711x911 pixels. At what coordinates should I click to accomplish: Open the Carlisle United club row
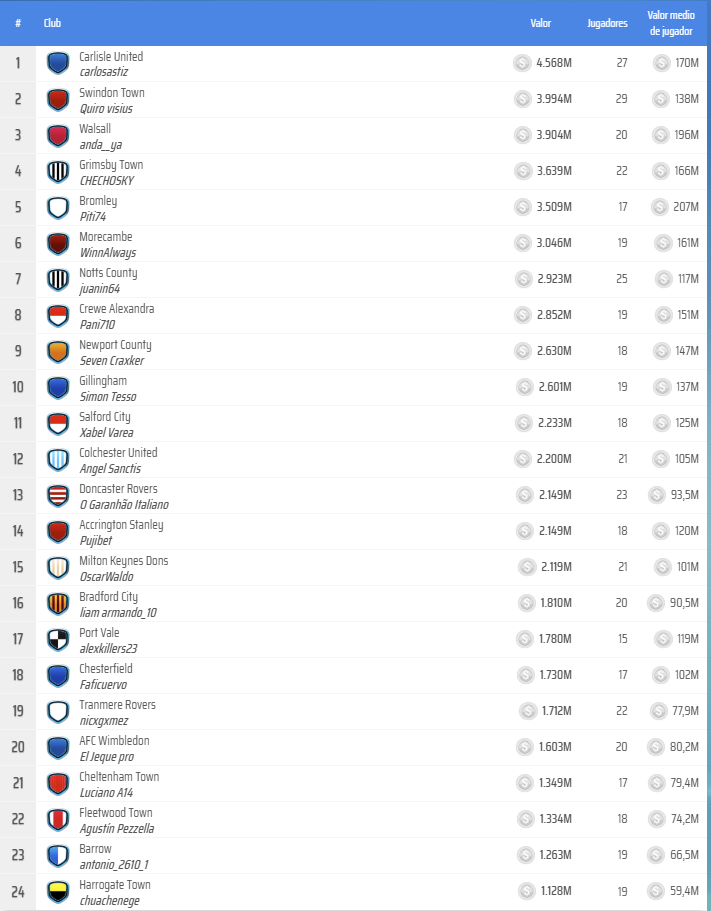(111, 57)
